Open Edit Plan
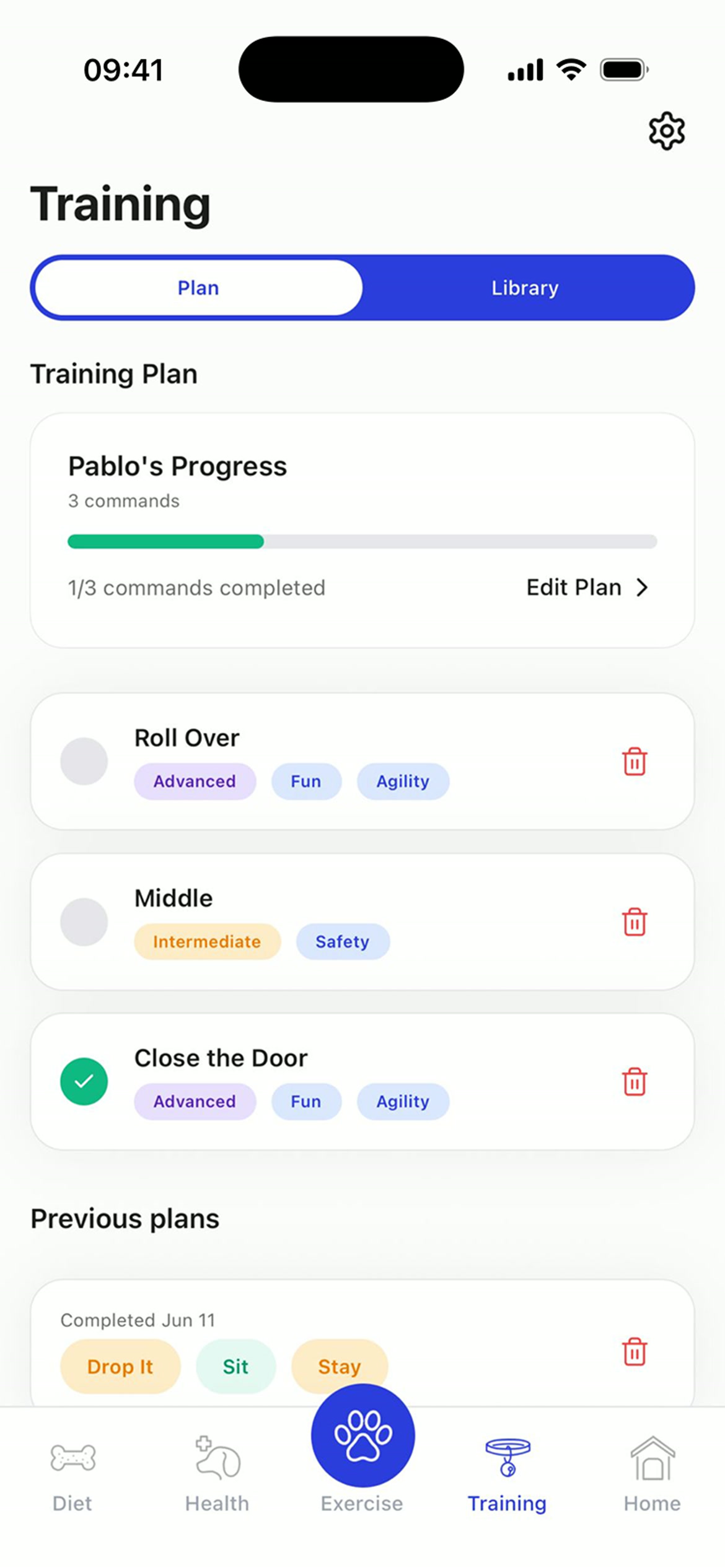The image size is (725, 1568). point(587,587)
